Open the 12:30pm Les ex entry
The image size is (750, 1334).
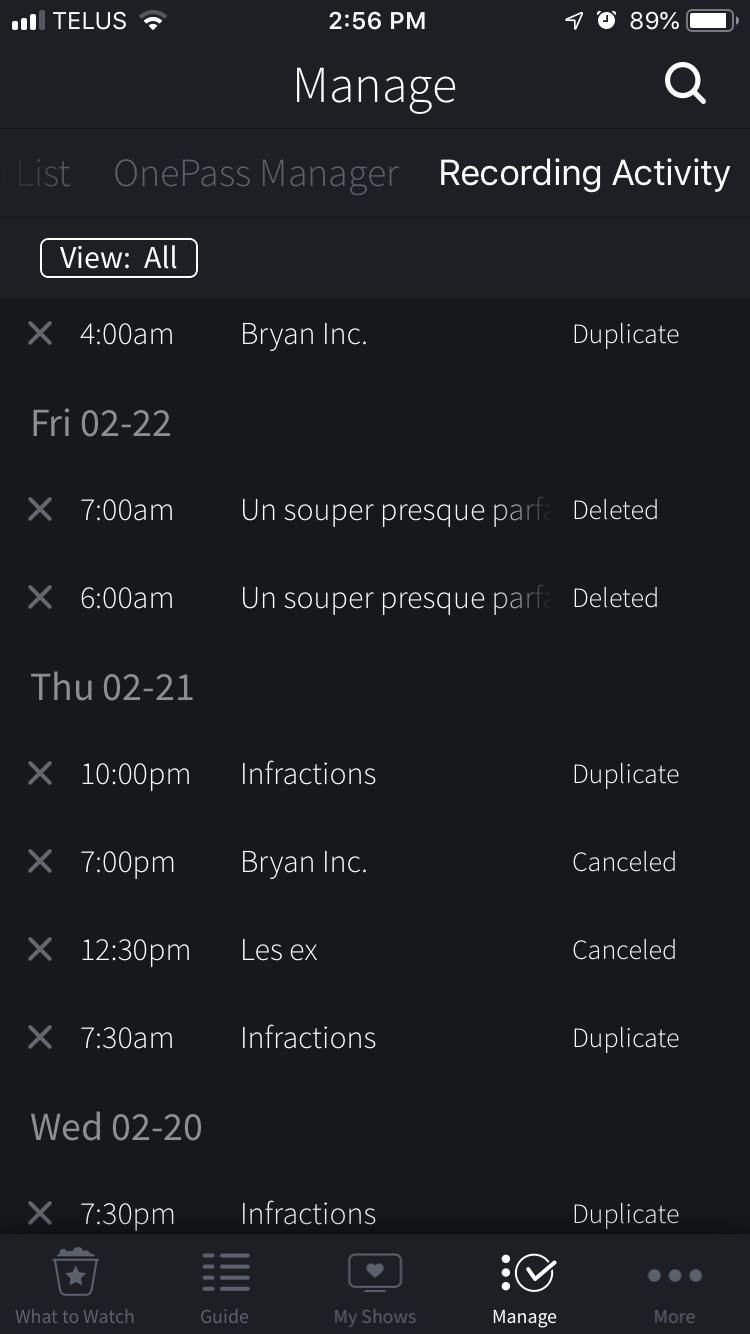[x=375, y=950]
